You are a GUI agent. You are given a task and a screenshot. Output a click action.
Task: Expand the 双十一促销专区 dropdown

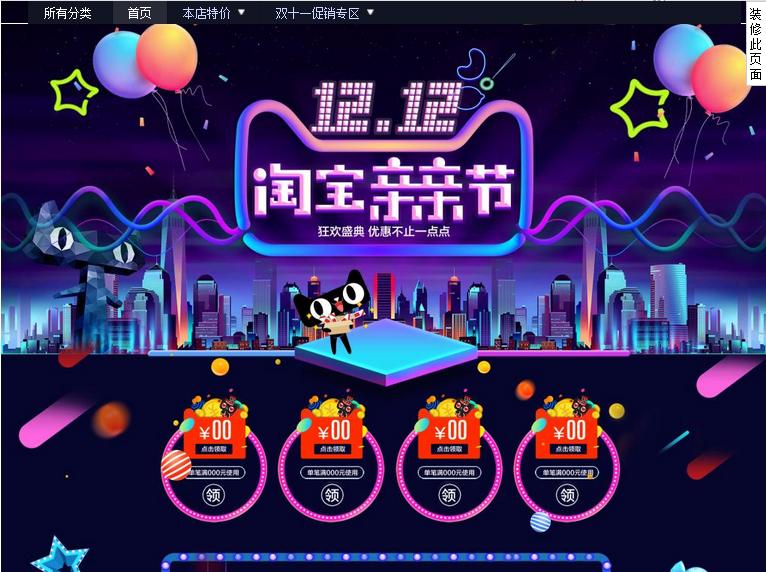(324, 13)
